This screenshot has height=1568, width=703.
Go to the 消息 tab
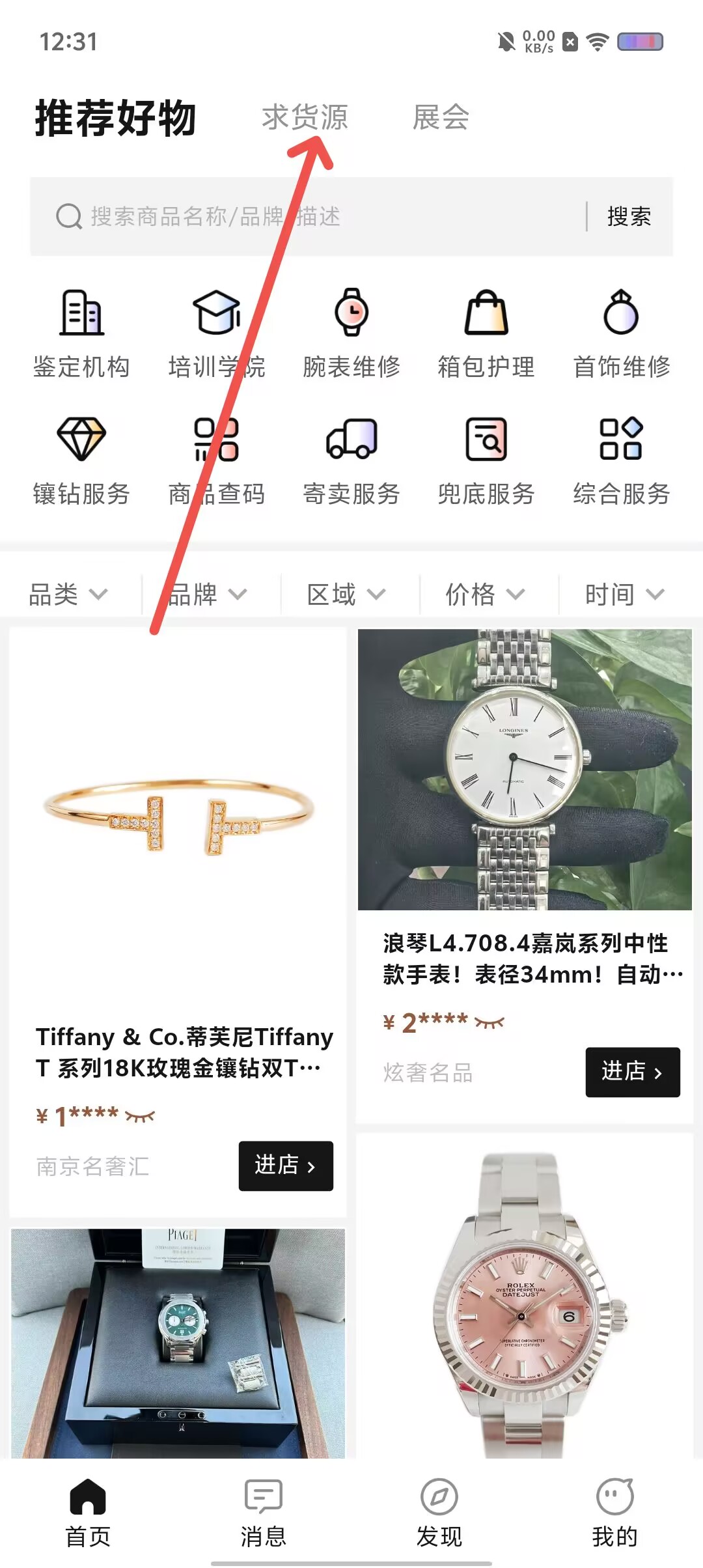pyautogui.click(x=264, y=1513)
